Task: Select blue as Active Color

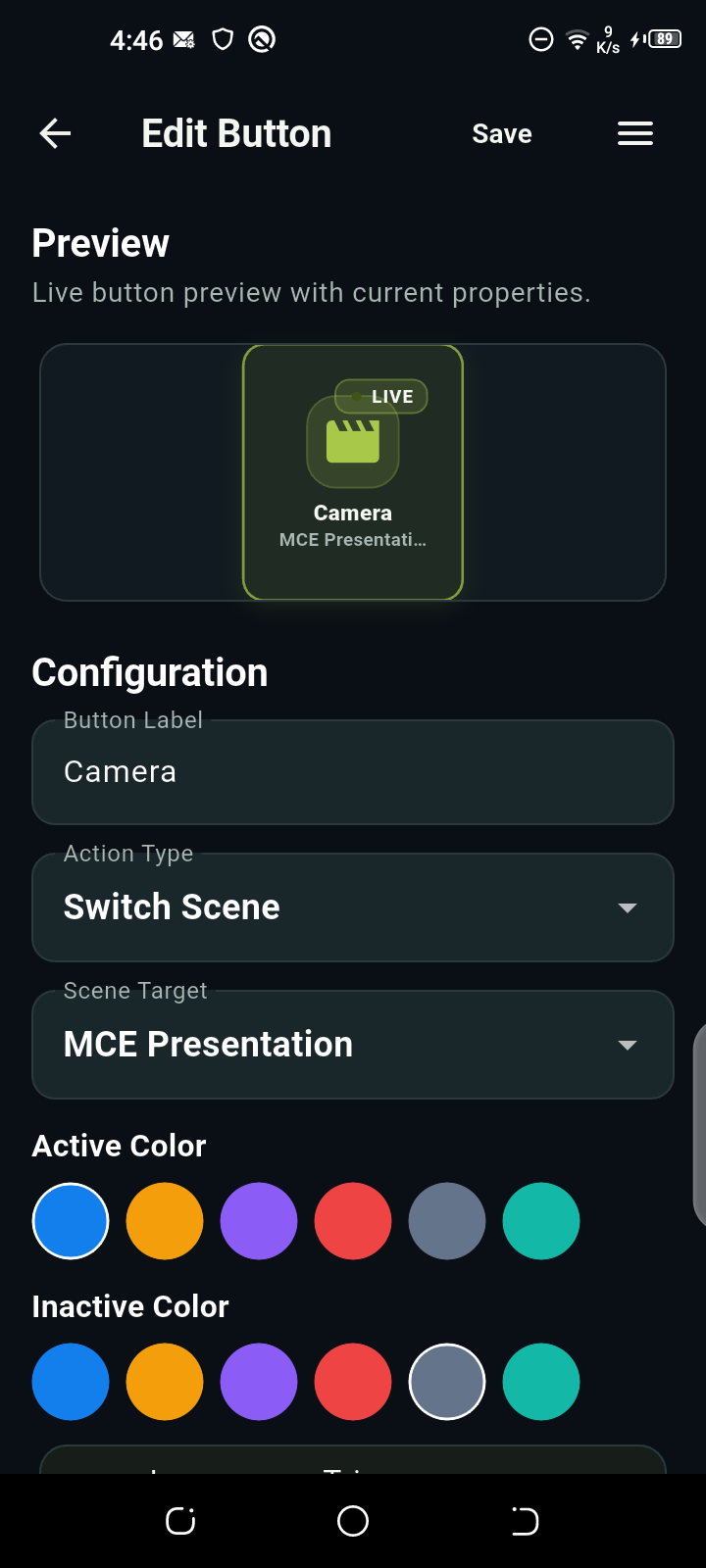Action: (x=71, y=1221)
